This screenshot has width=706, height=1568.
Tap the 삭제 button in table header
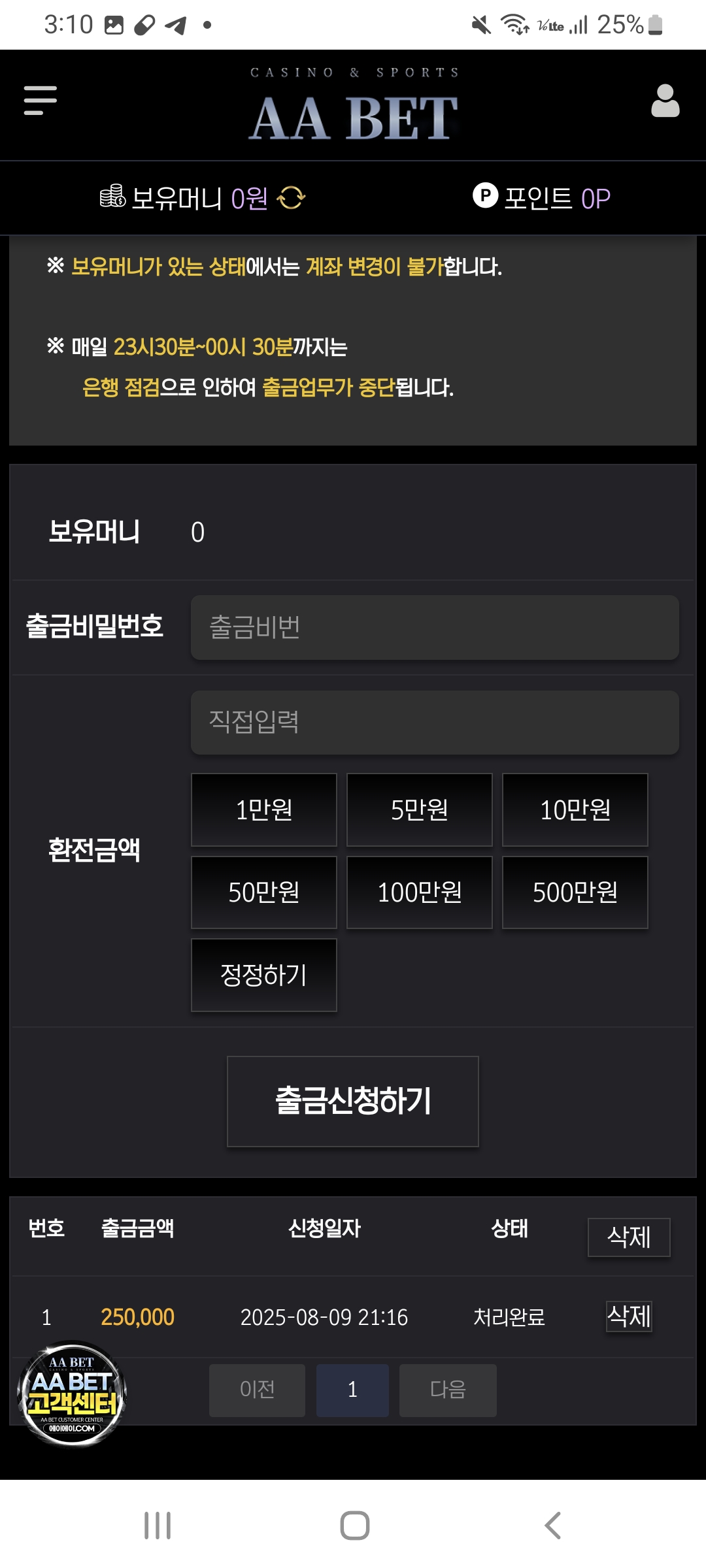coord(629,1237)
